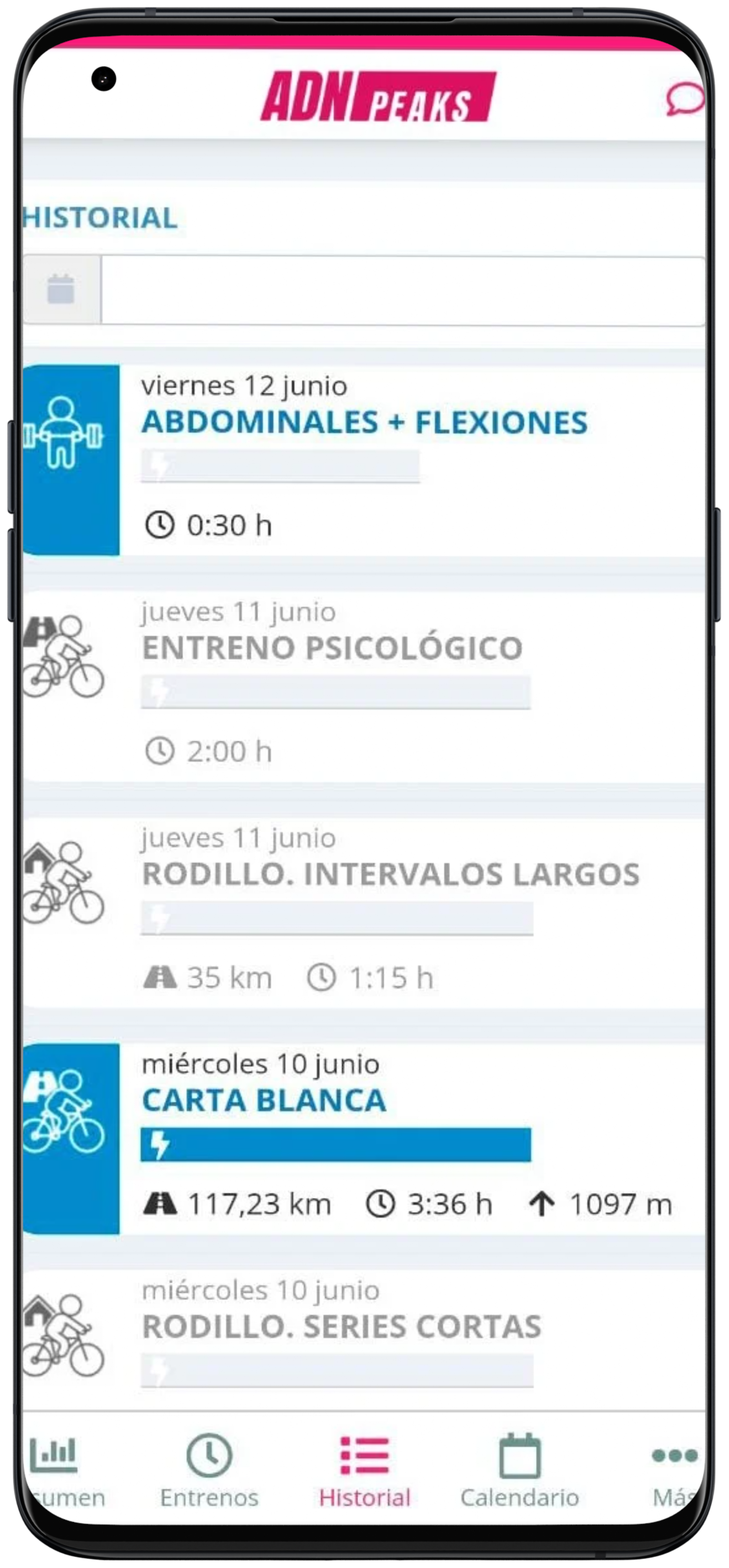
Task: Open the Entreno Psicológico session
Action: point(332,648)
